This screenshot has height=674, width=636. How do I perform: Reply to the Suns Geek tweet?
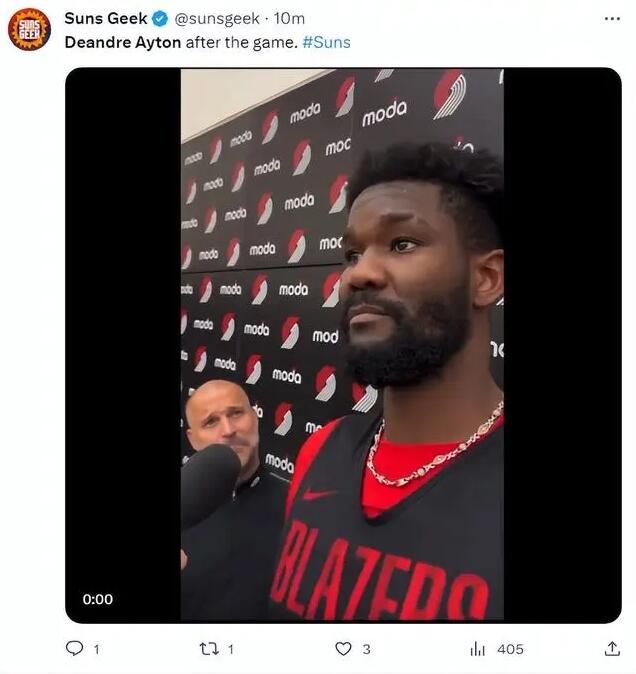click(x=74, y=649)
